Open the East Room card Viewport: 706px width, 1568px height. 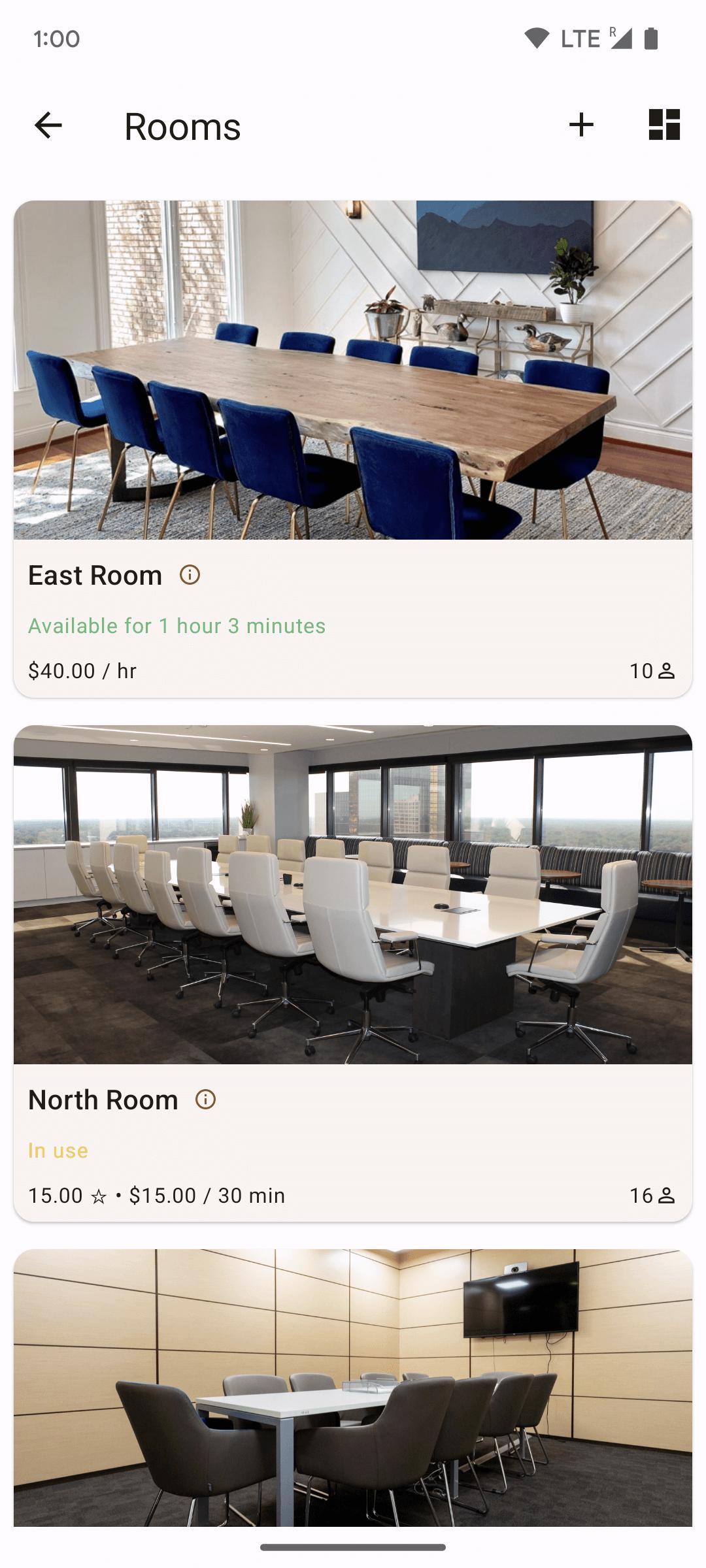point(353,449)
